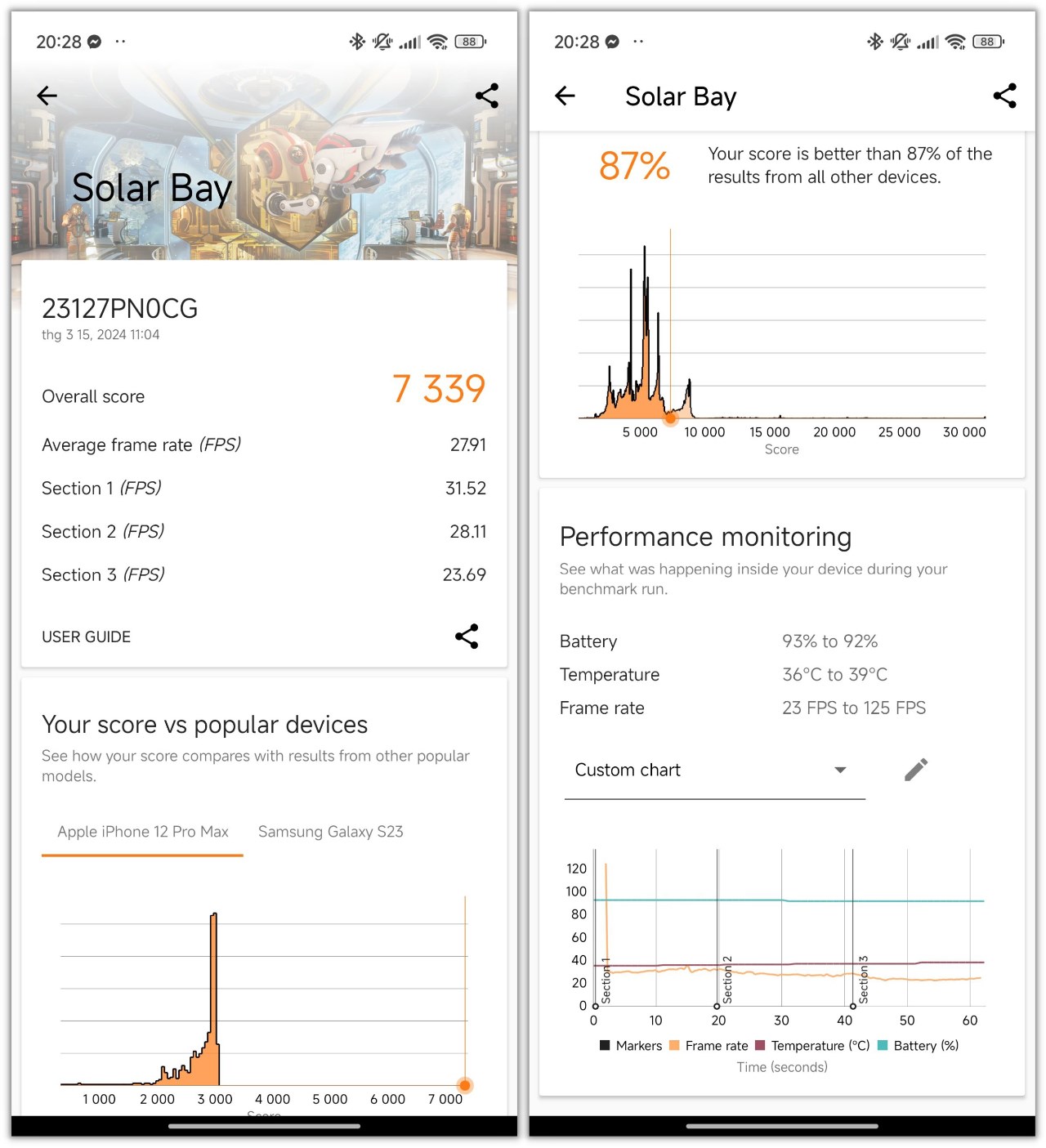
Task: Select the Apple iPhone 12 Pro Max tab
Action: 142,832
